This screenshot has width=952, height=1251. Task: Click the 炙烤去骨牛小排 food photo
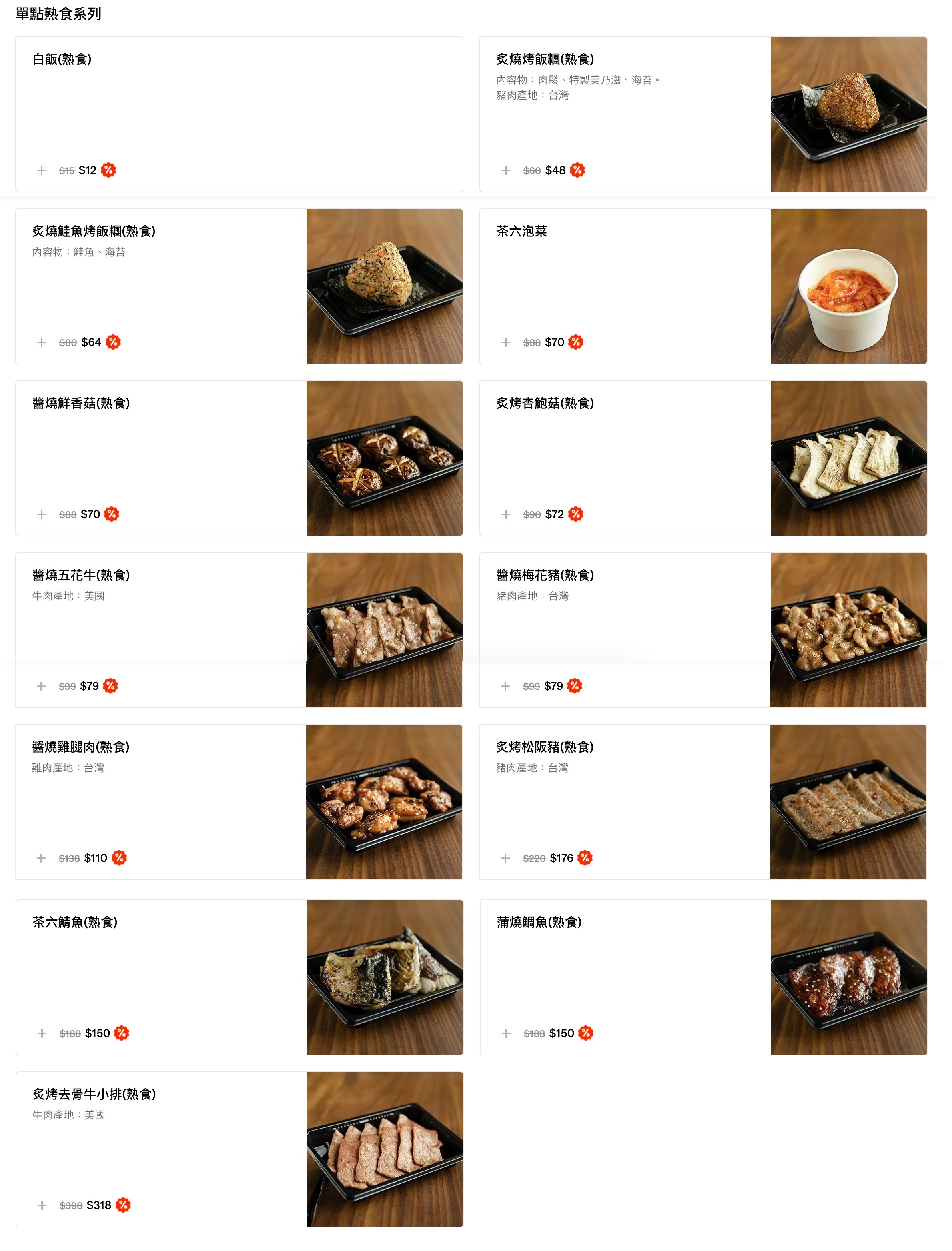coord(384,1150)
